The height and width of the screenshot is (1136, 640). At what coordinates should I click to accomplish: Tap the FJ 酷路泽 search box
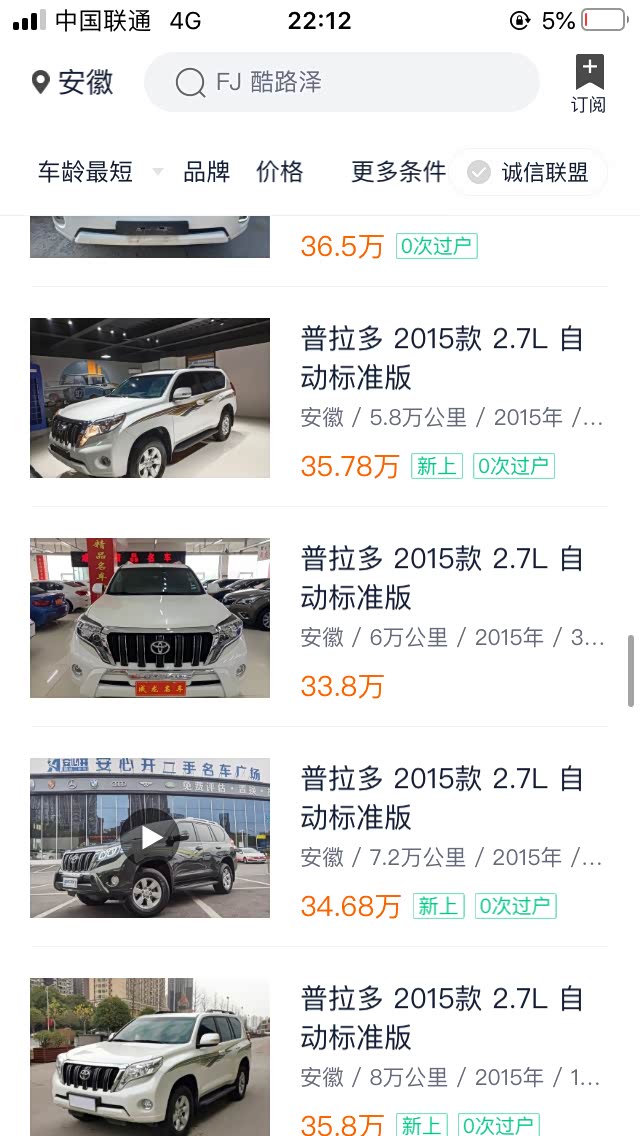tap(341, 82)
